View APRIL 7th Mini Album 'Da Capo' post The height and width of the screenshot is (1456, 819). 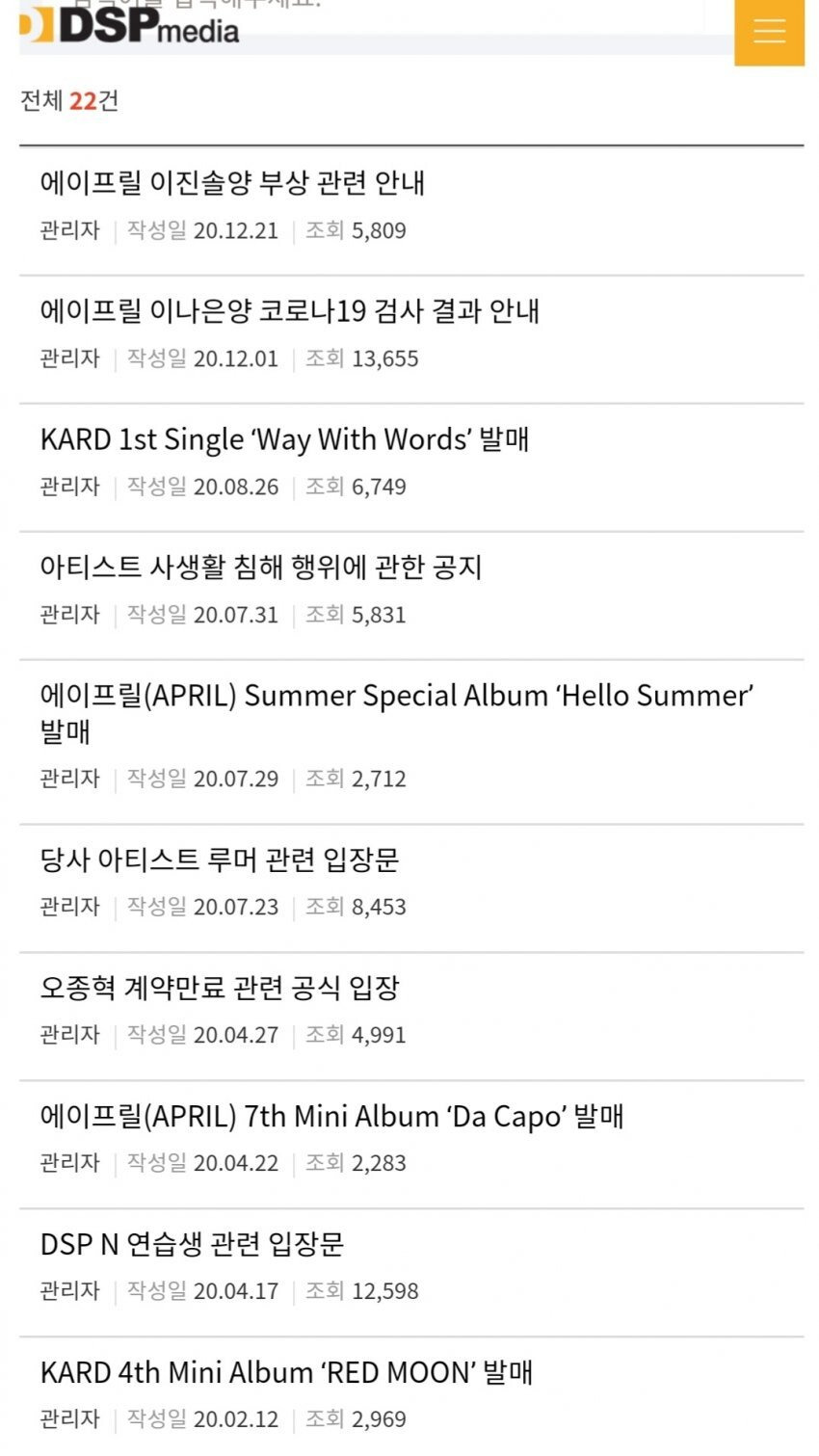click(331, 1116)
